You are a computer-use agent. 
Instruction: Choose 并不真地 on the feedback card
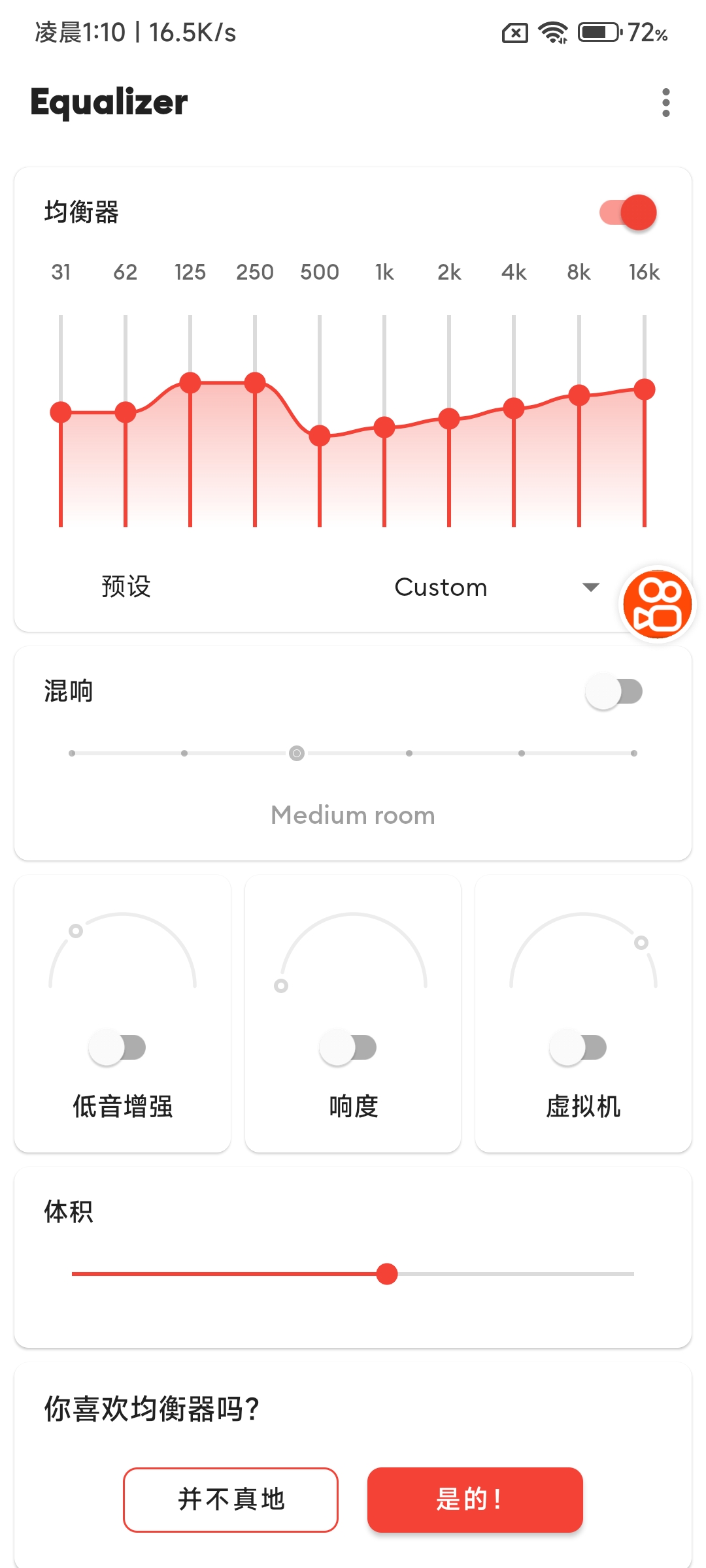(x=231, y=1499)
